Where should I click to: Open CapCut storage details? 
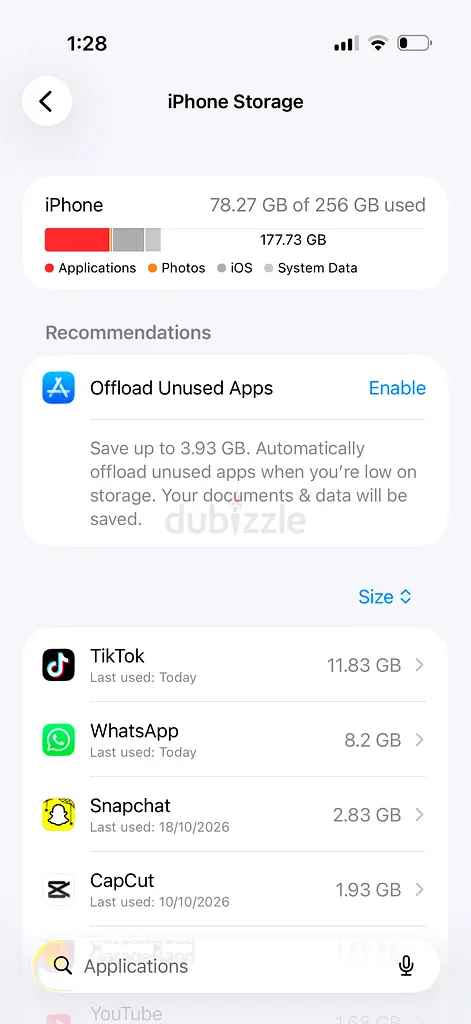(x=235, y=889)
